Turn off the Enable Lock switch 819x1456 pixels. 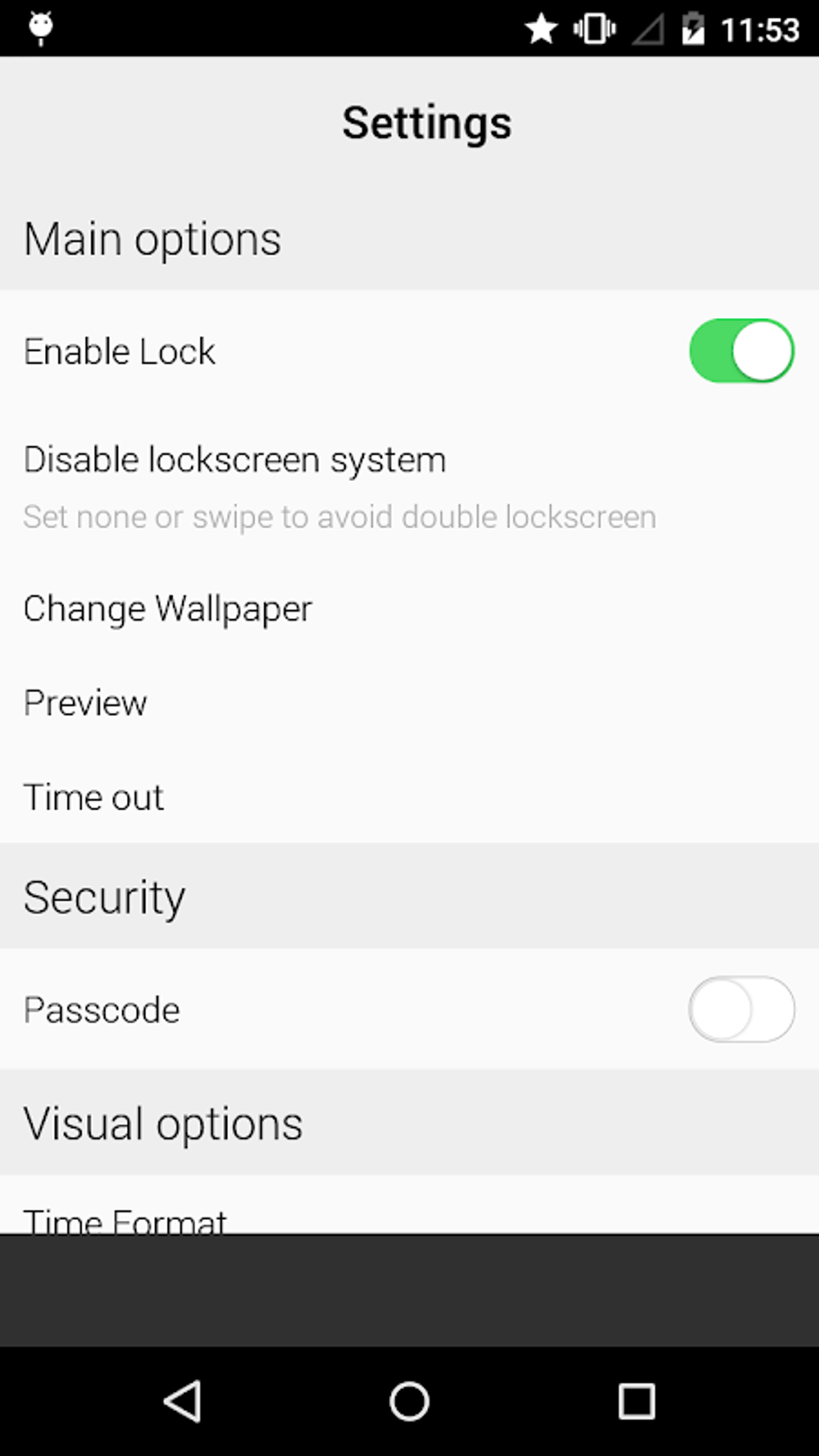(x=742, y=351)
